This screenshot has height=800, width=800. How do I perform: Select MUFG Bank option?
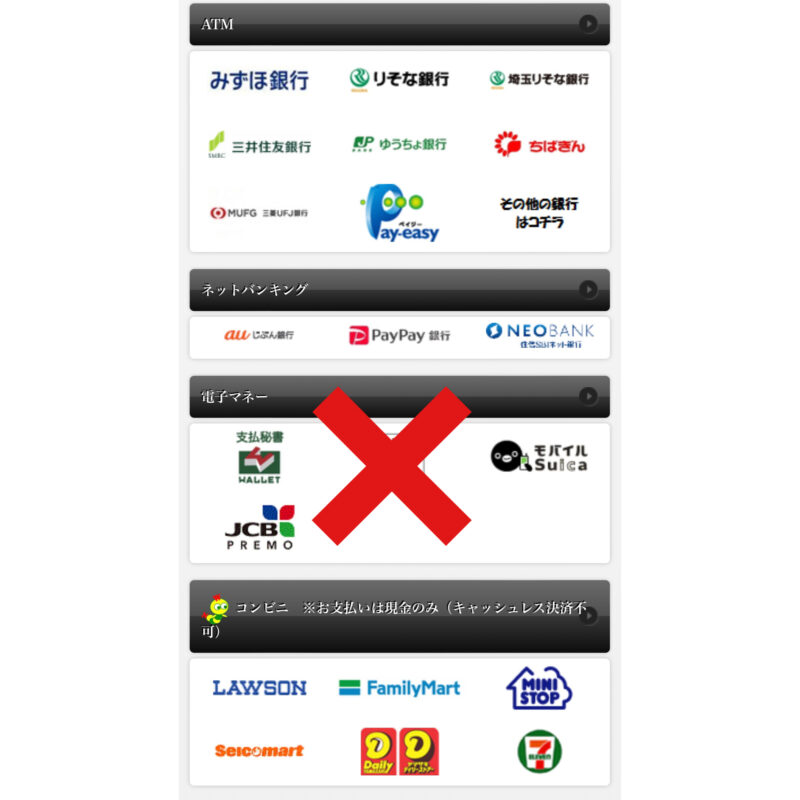click(x=259, y=213)
